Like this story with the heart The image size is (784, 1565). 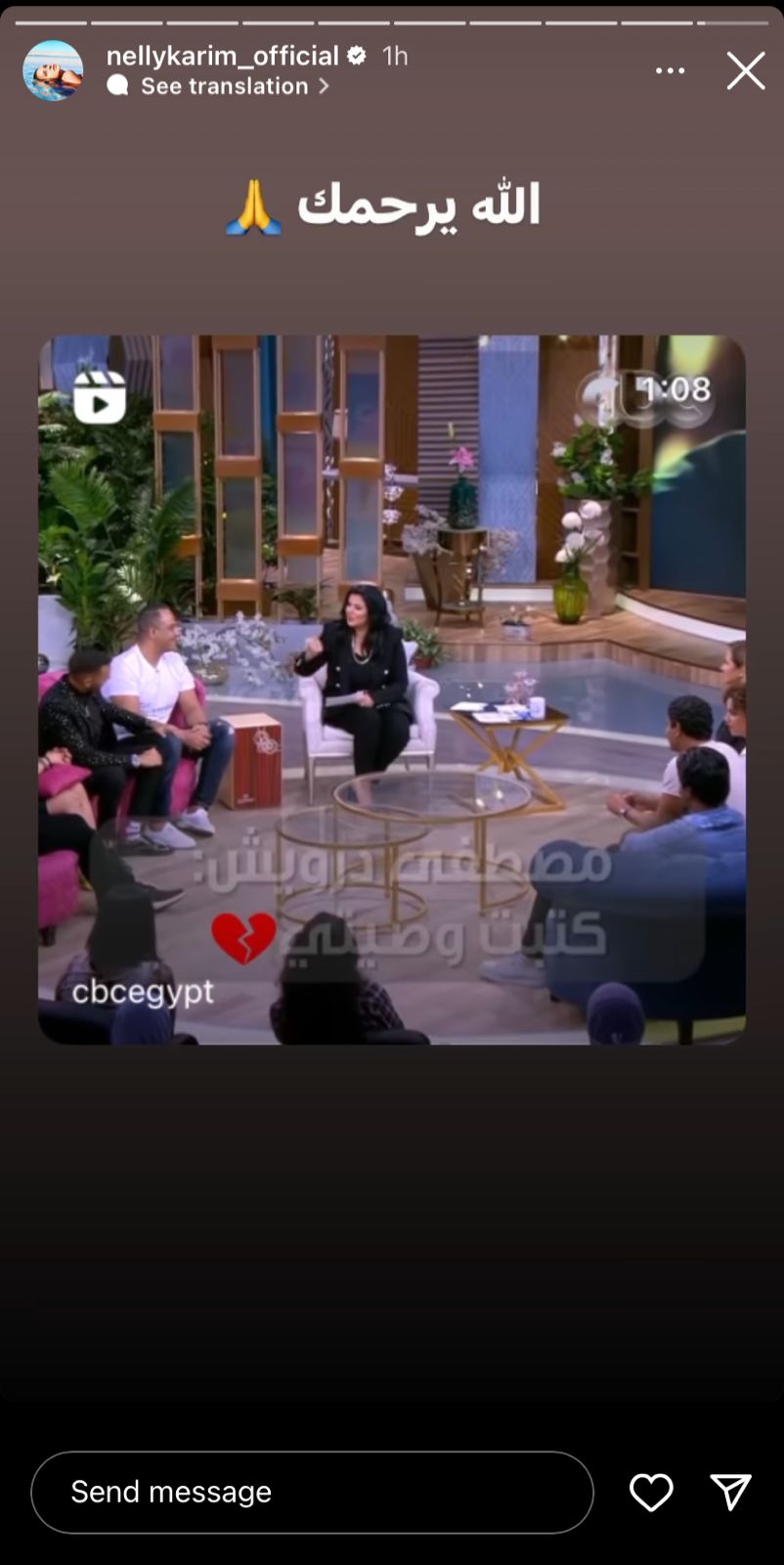coord(651,1493)
